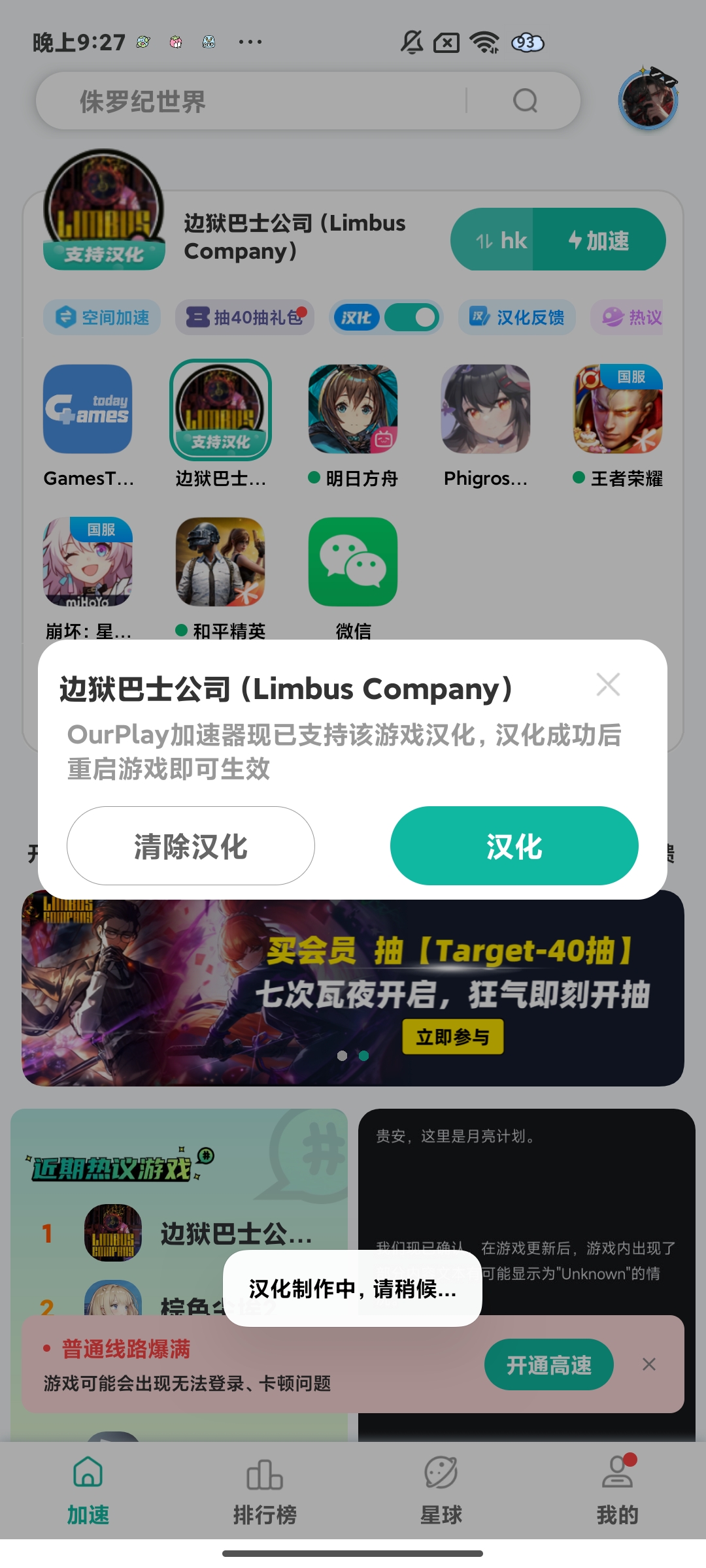Screen dimensions: 706x1568
Task: Open the 空间加速 chip
Action: click(x=103, y=318)
